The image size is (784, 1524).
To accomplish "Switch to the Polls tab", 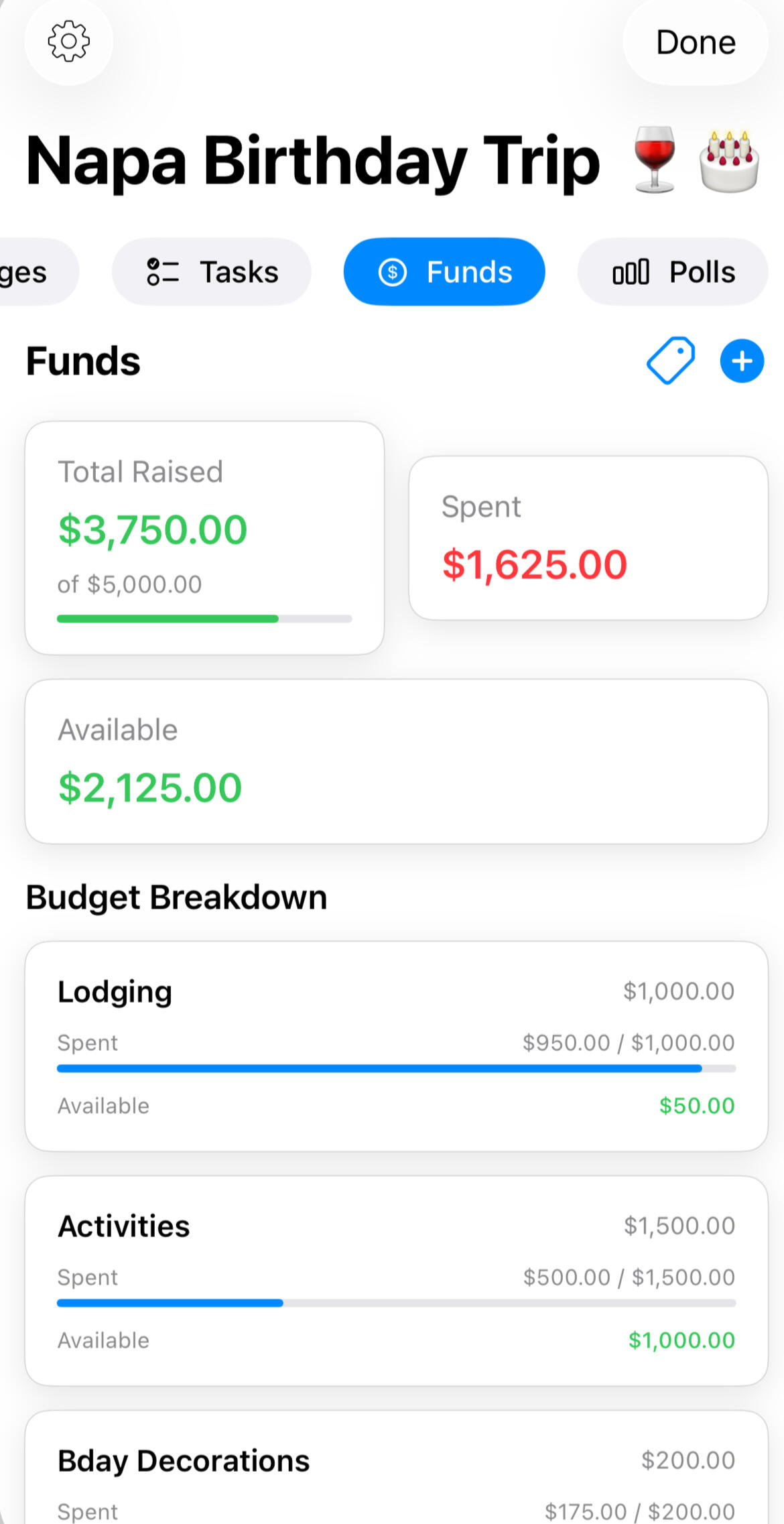I will pos(673,272).
